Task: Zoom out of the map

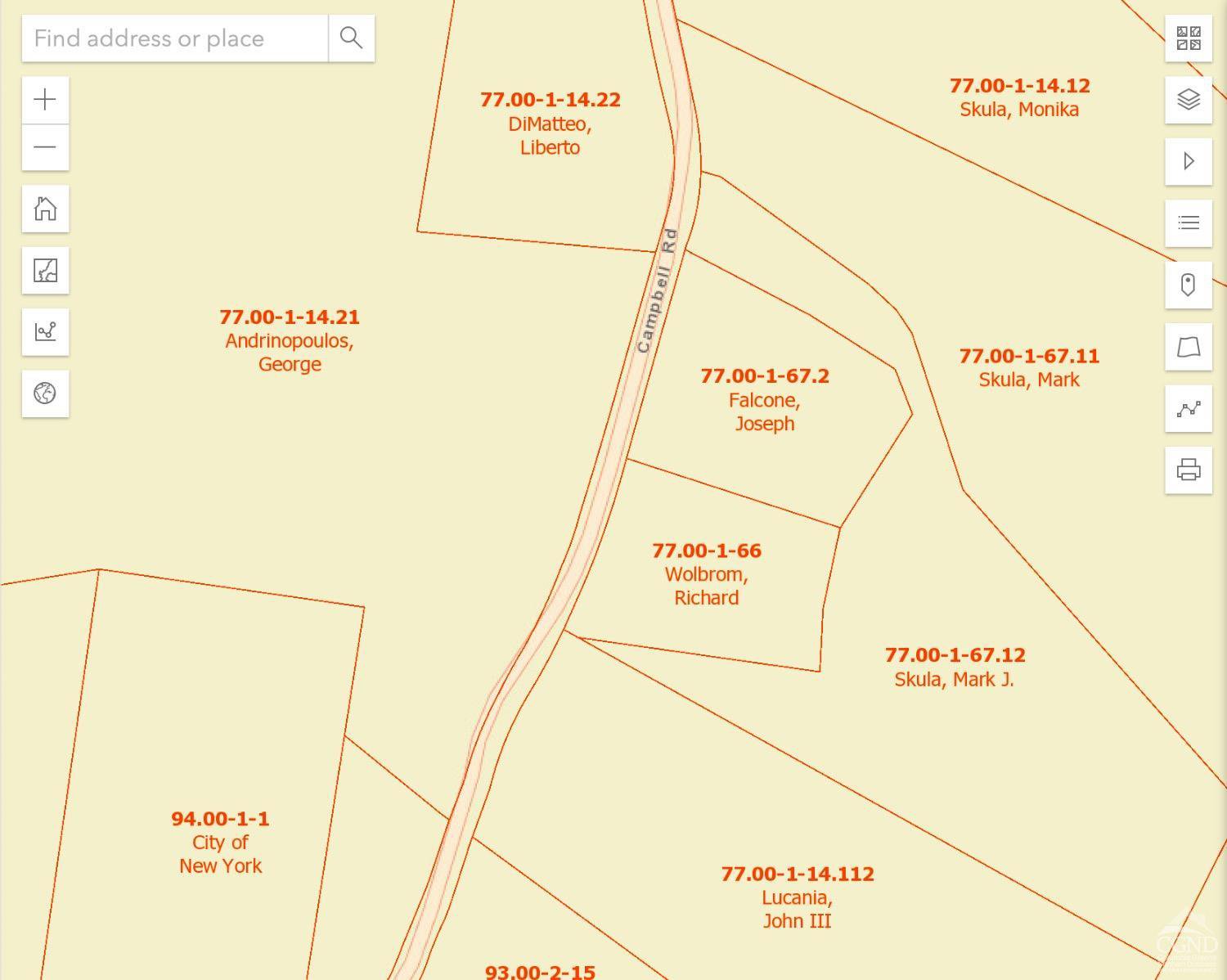Action: (x=45, y=148)
